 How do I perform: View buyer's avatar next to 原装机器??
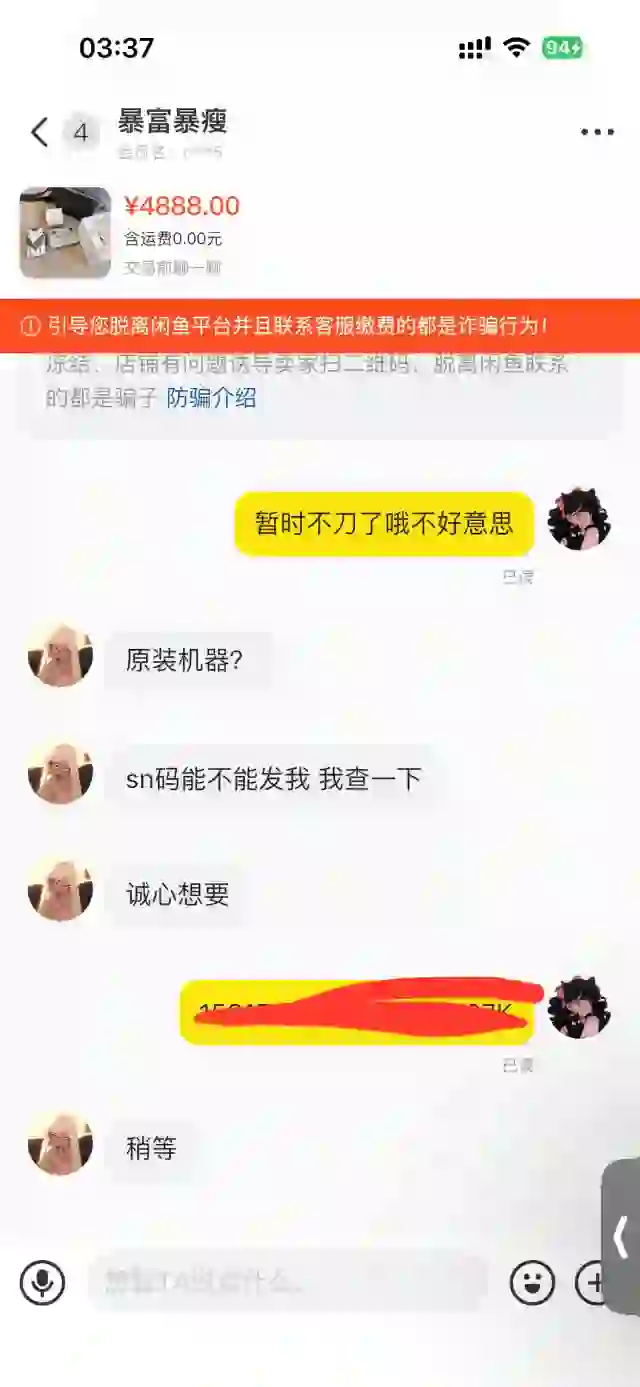click(x=61, y=657)
